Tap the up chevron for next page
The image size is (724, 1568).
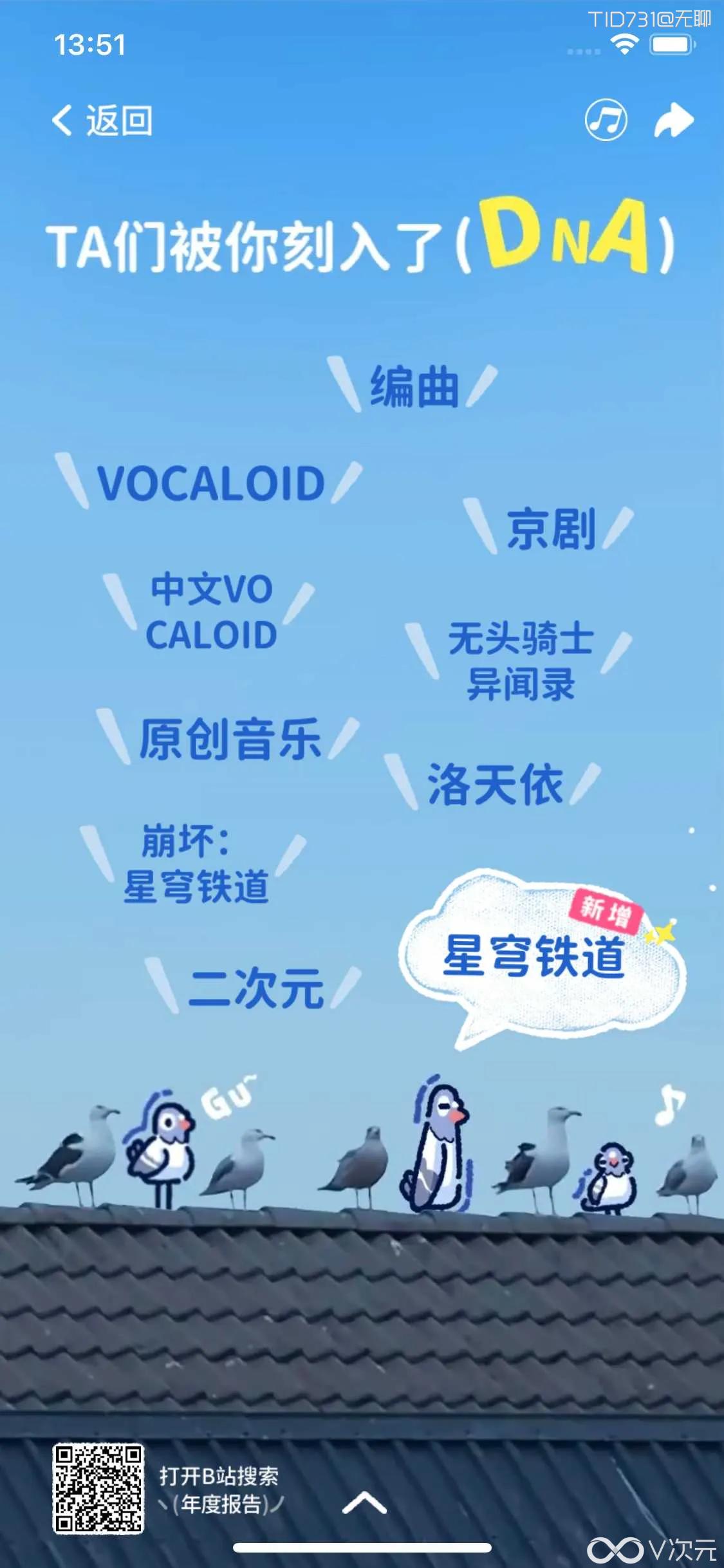(364, 1503)
